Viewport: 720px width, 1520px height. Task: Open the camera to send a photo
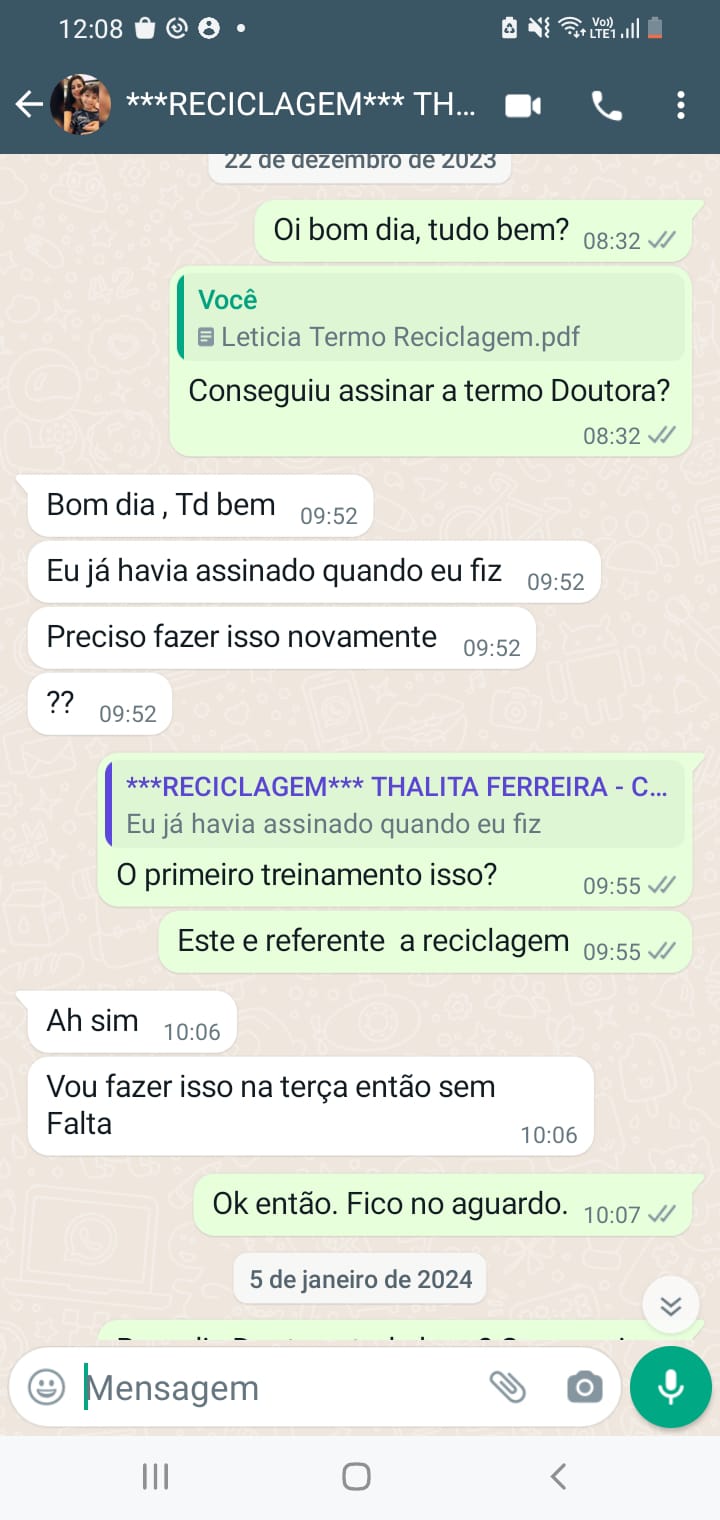pyautogui.click(x=584, y=1387)
